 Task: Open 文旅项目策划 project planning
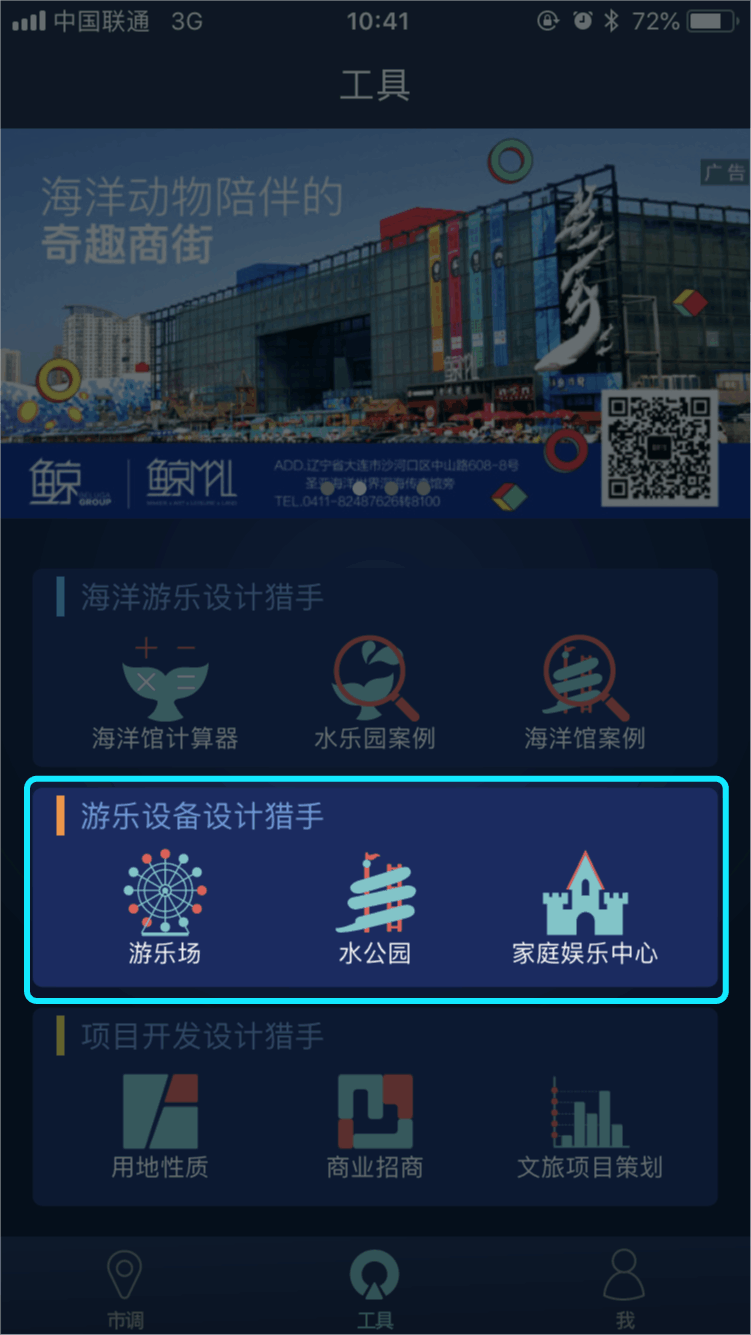tap(589, 1125)
